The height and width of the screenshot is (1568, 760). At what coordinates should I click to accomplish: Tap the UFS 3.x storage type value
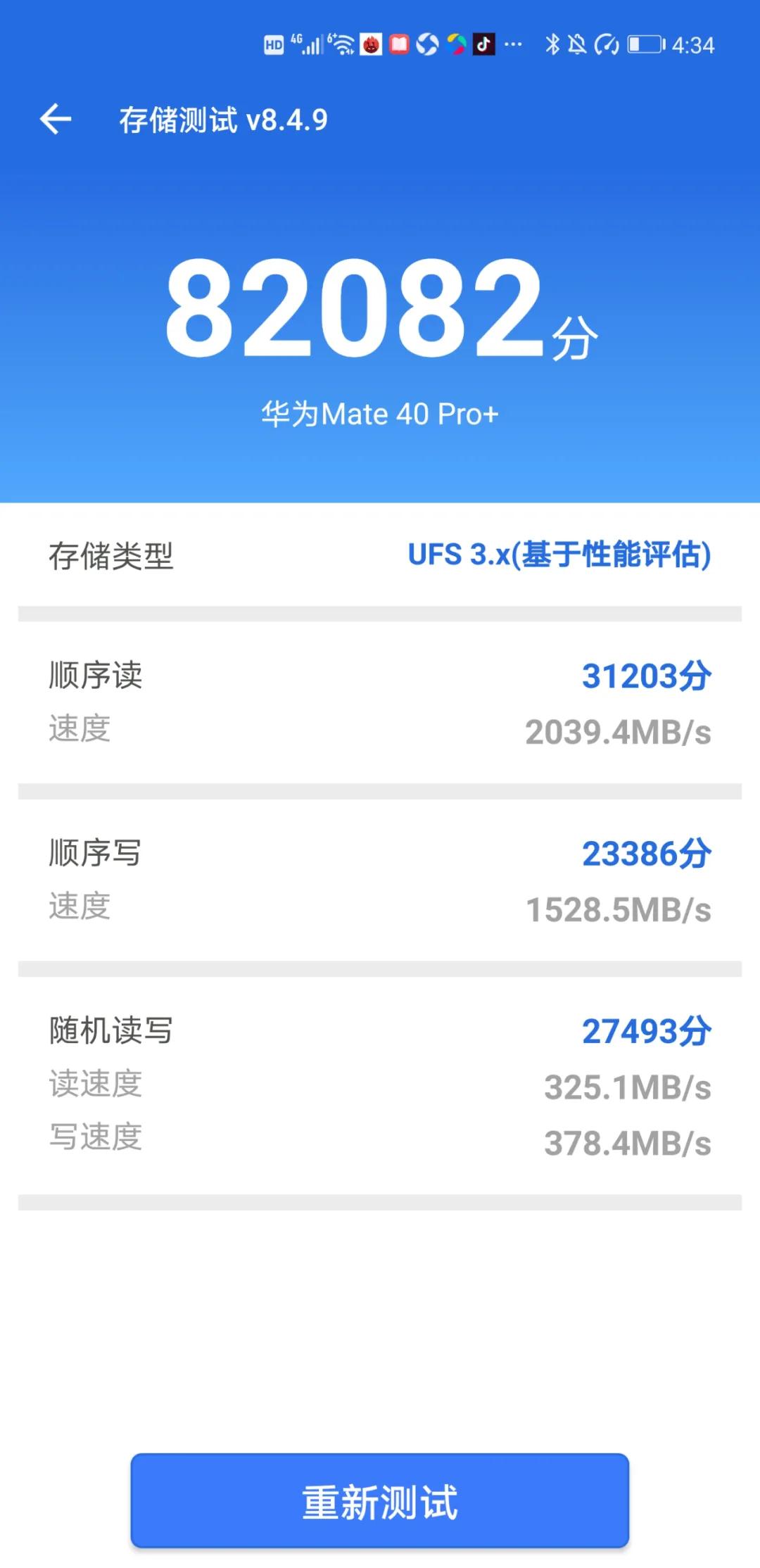coord(559,556)
